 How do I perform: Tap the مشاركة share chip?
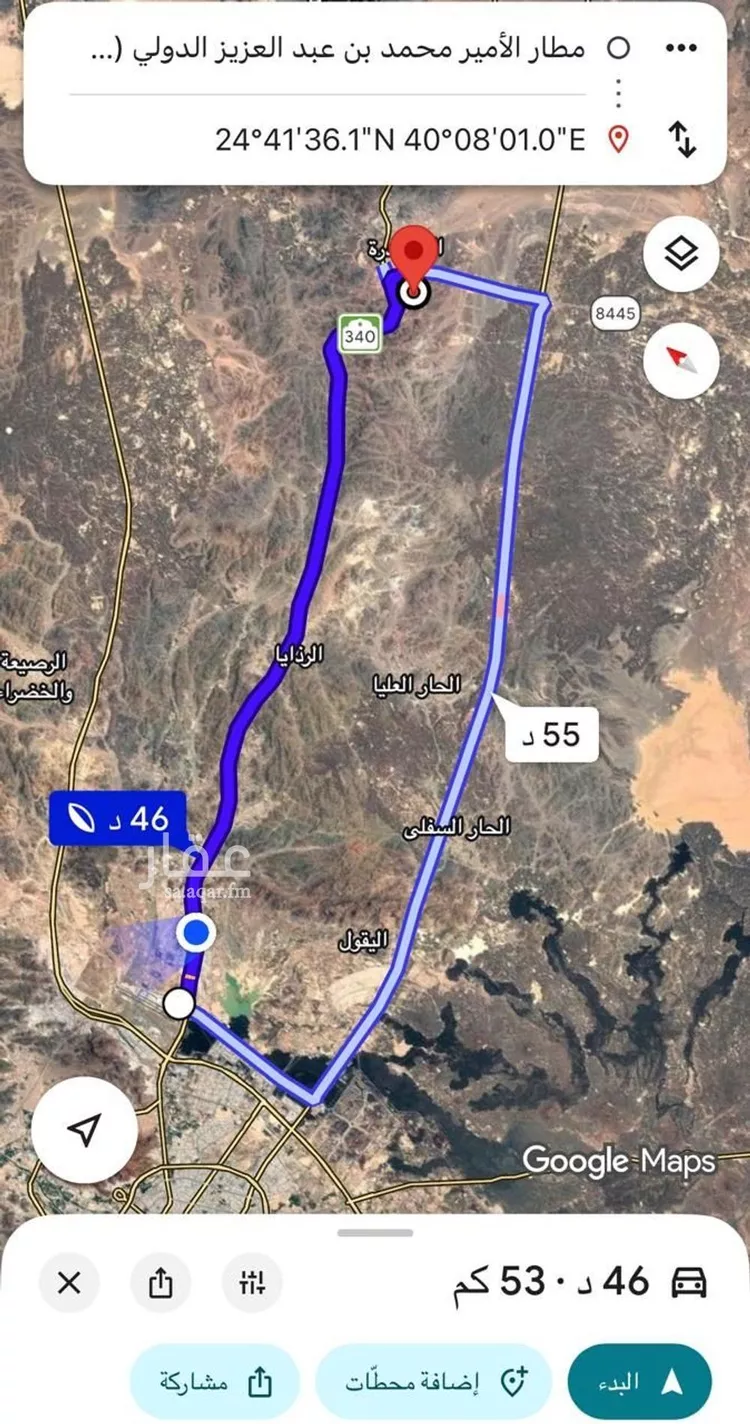215,1381
